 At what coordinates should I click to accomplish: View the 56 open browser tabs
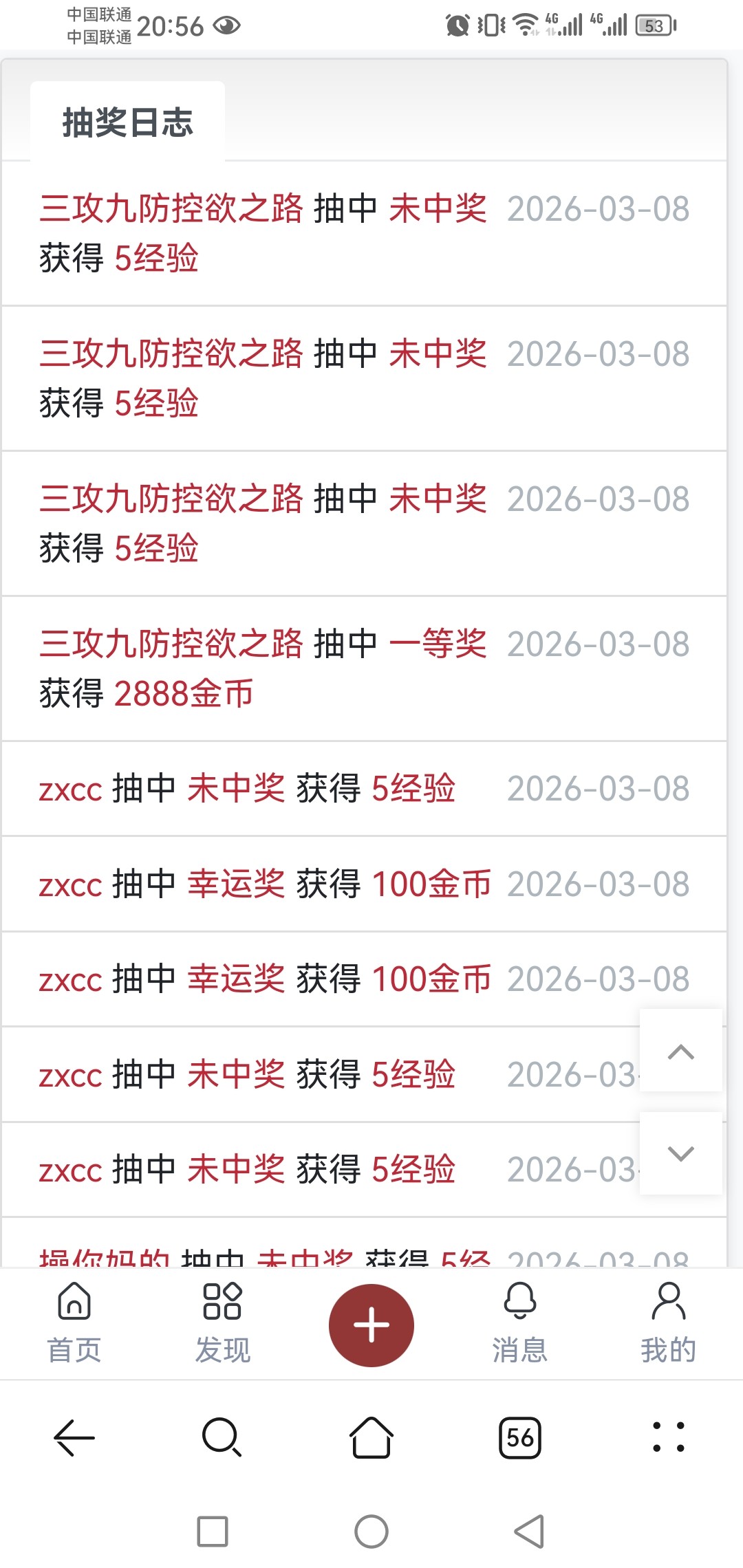(520, 1437)
